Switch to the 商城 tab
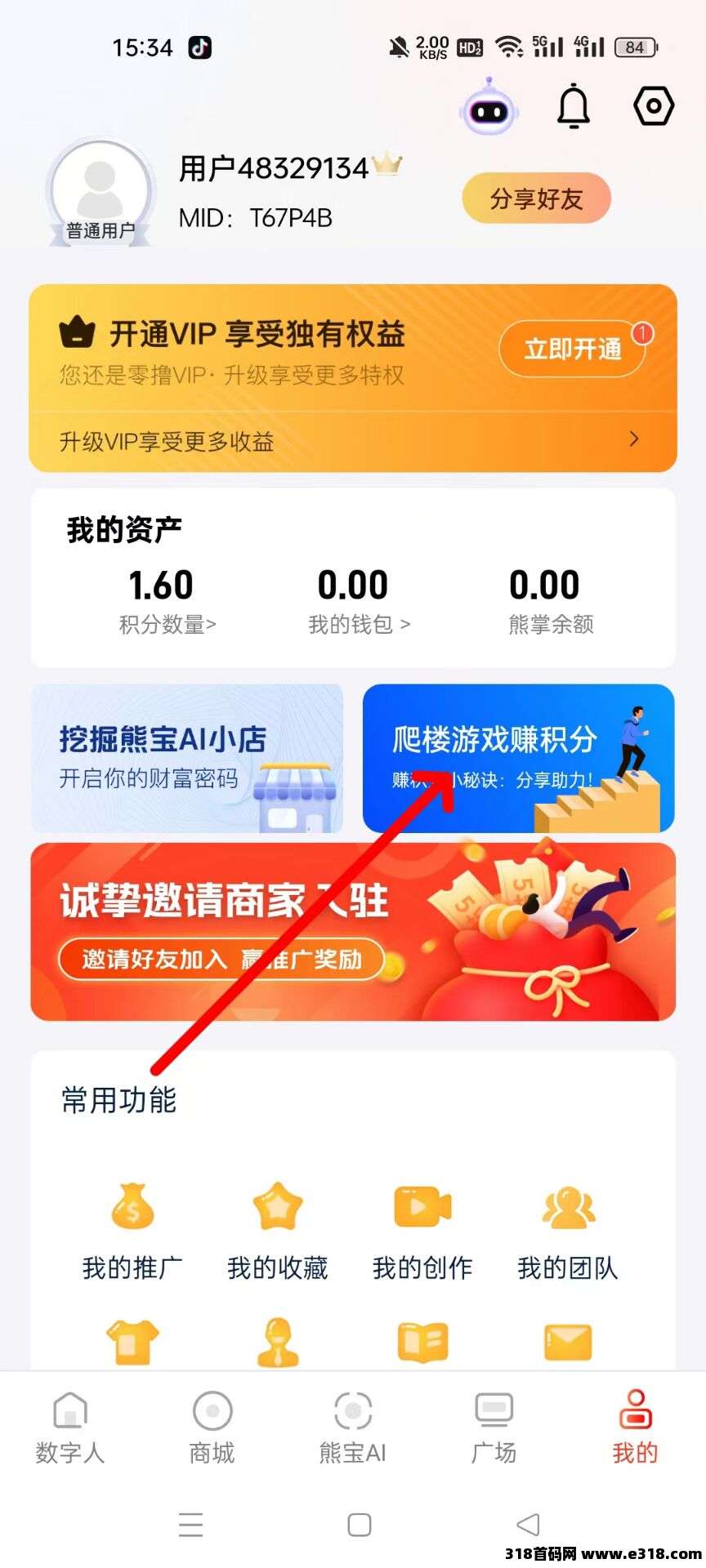Viewport: 706px width, 1568px height. click(212, 1428)
